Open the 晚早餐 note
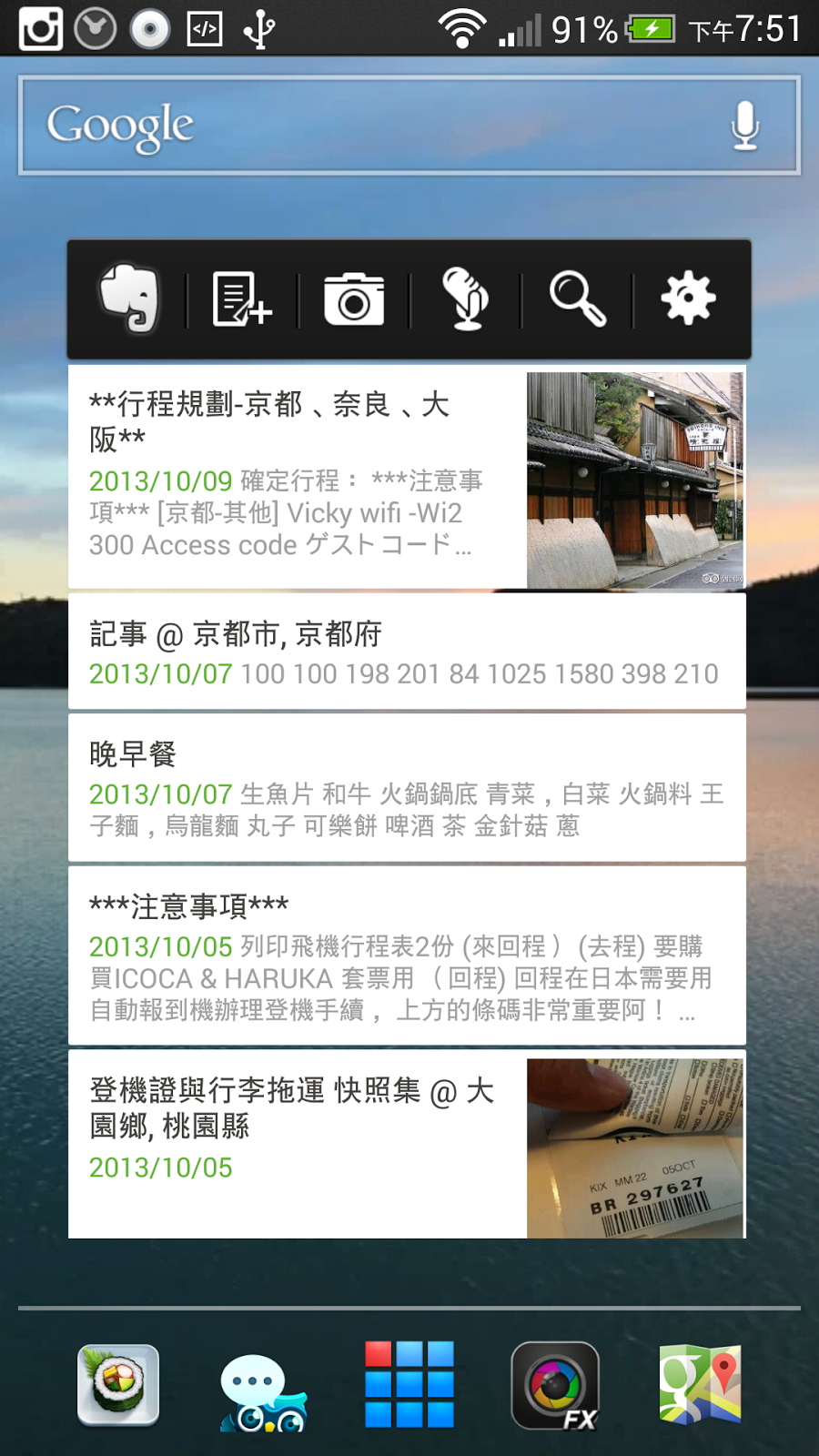819x1456 pixels. [406, 787]
